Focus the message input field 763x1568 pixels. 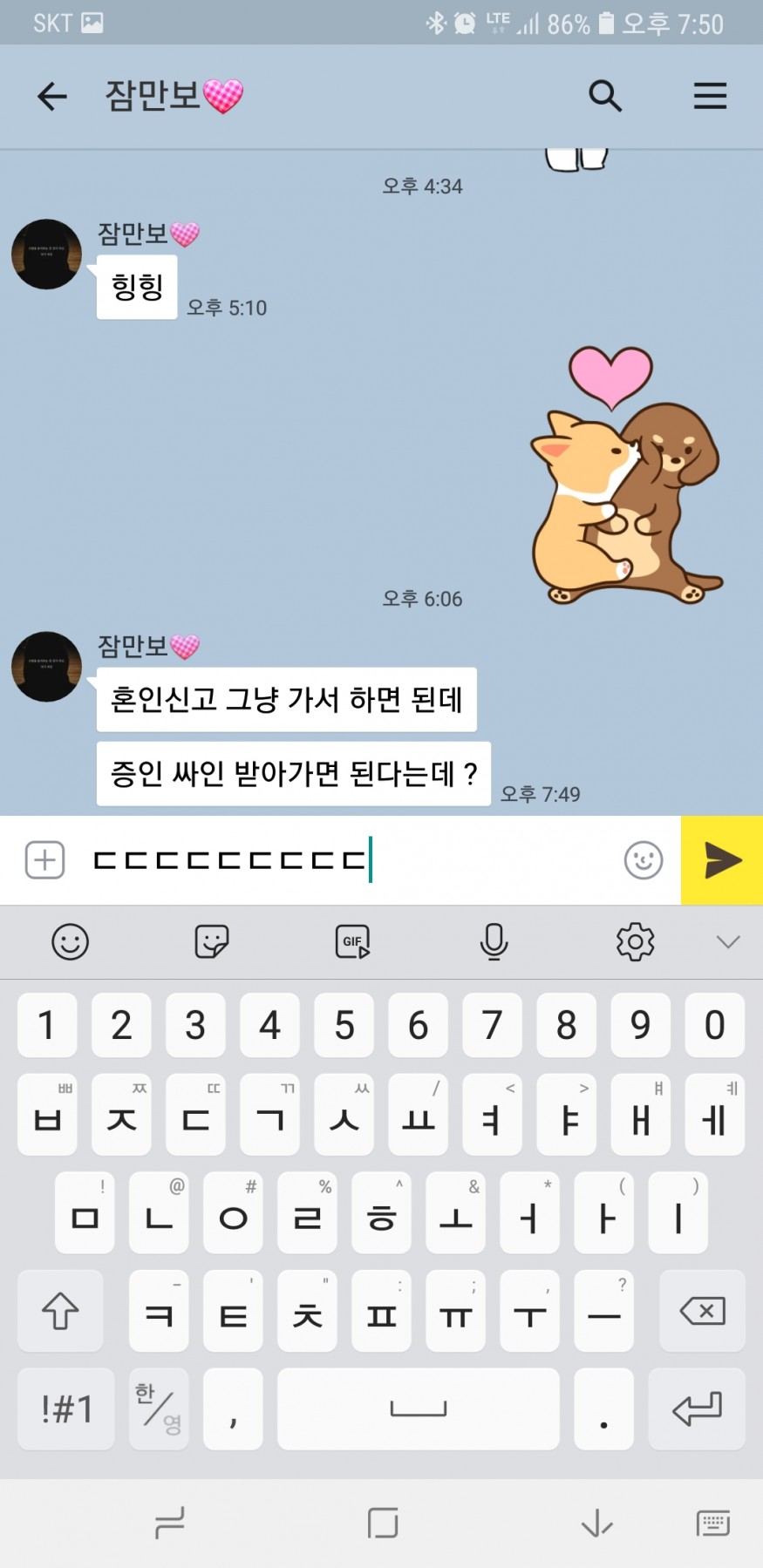click(x=349, y=860)
